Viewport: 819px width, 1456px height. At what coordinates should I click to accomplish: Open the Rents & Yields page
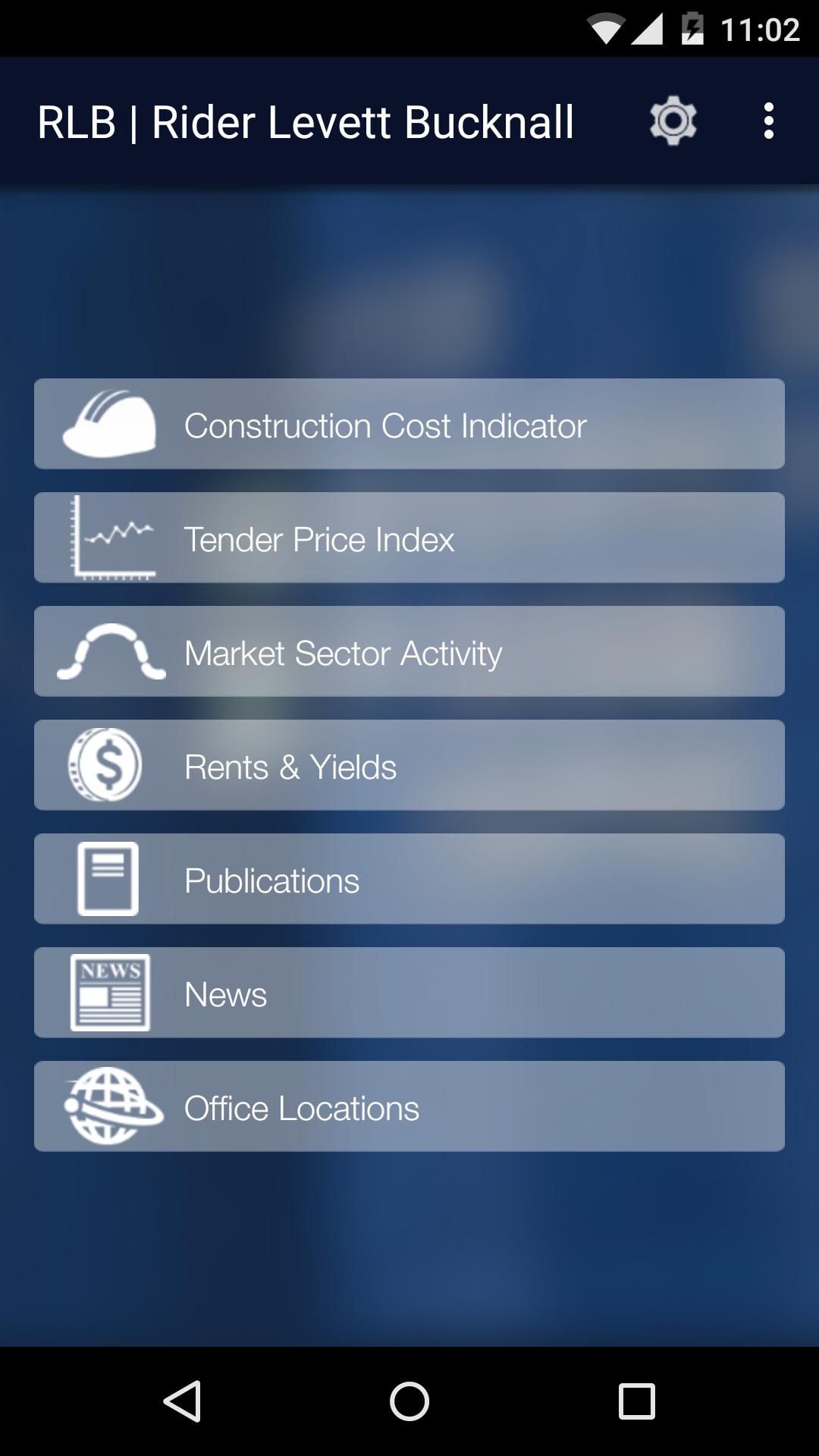409,765
